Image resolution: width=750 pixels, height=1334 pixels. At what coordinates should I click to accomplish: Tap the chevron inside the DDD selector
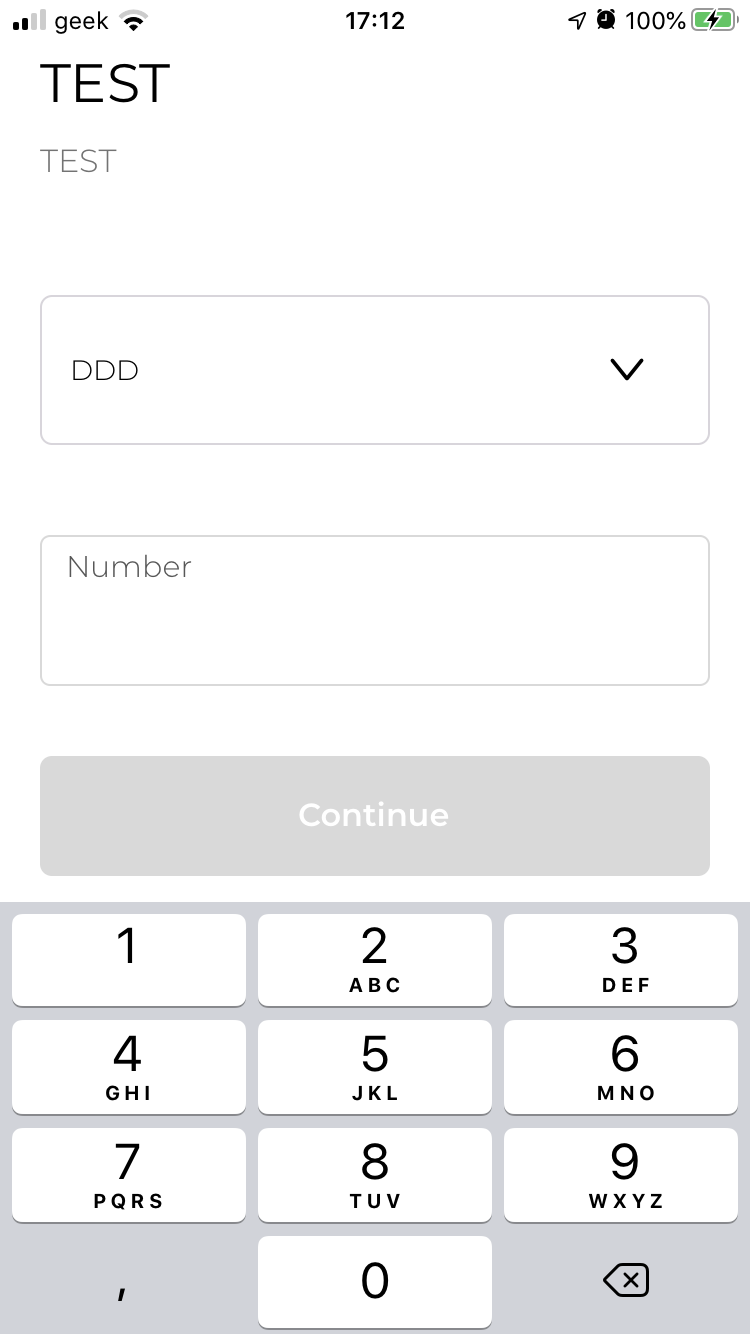628,369
